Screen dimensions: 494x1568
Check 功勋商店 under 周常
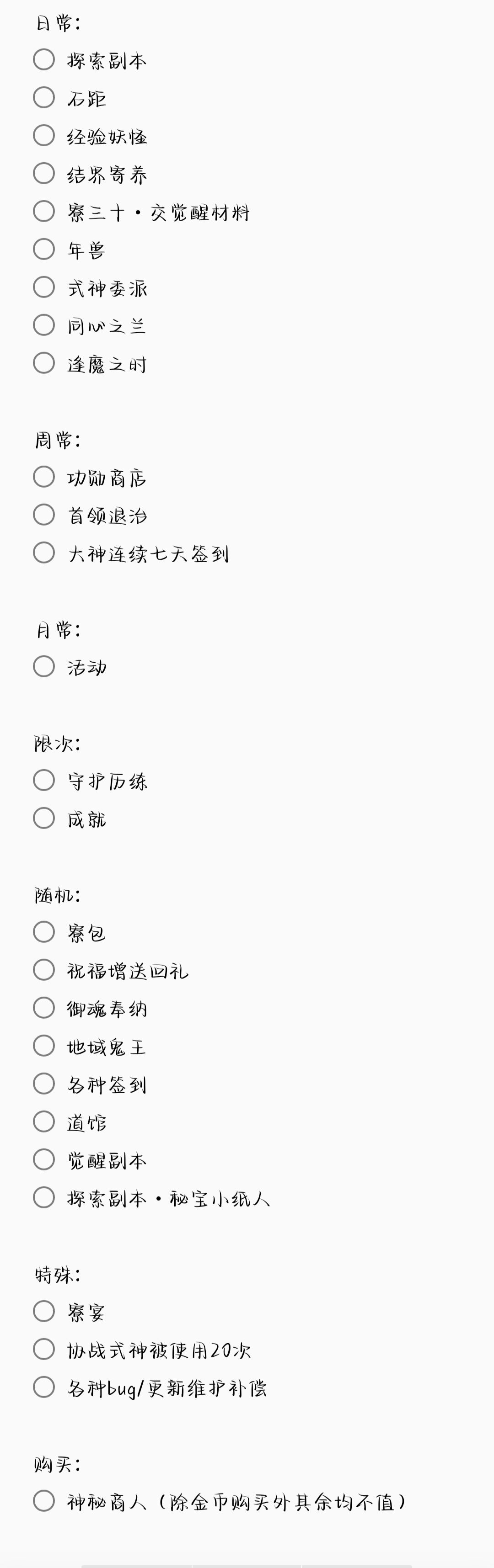[44, 477]
